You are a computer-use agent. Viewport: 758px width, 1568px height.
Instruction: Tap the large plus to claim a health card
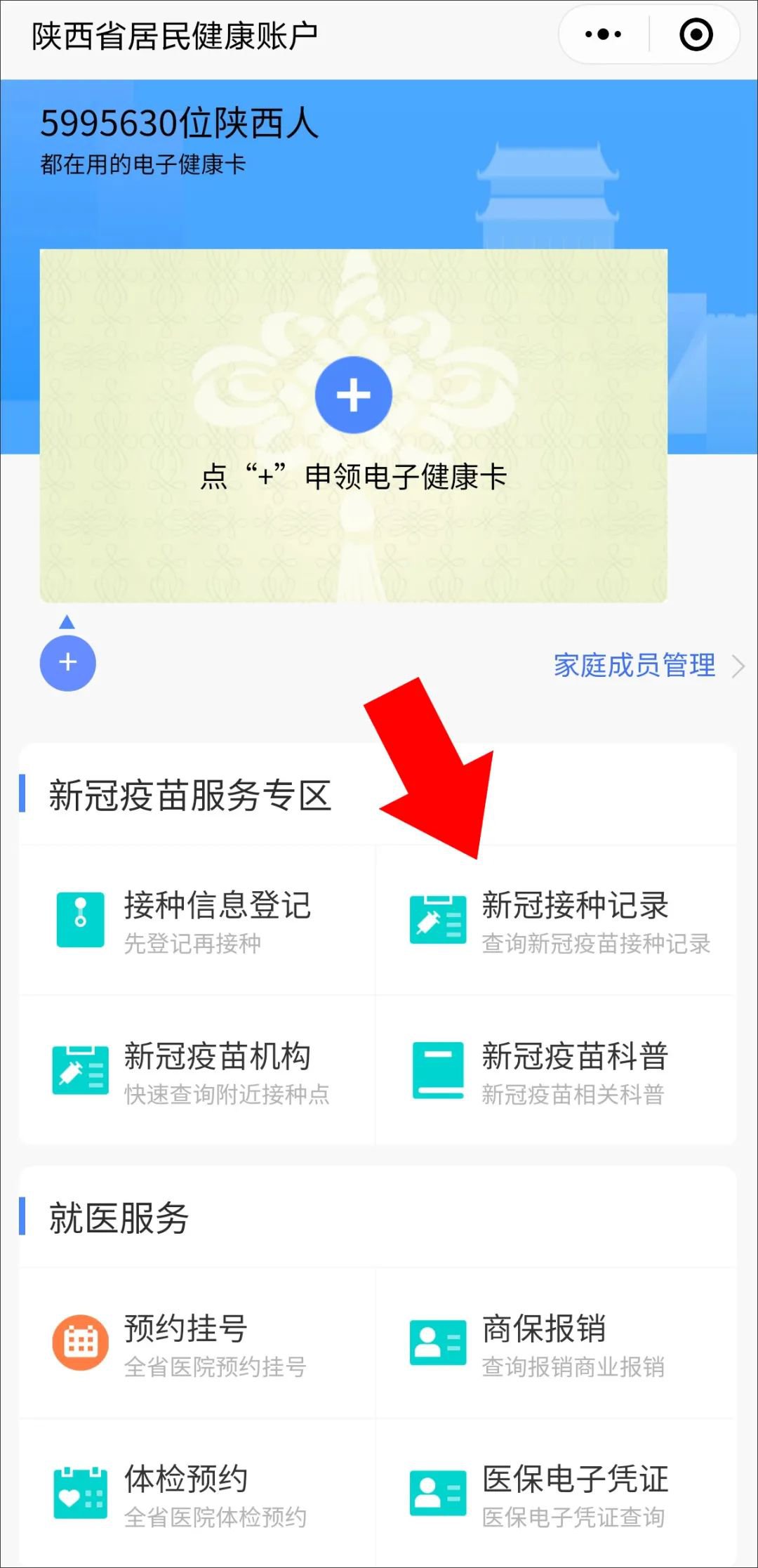tap(353, 395)
